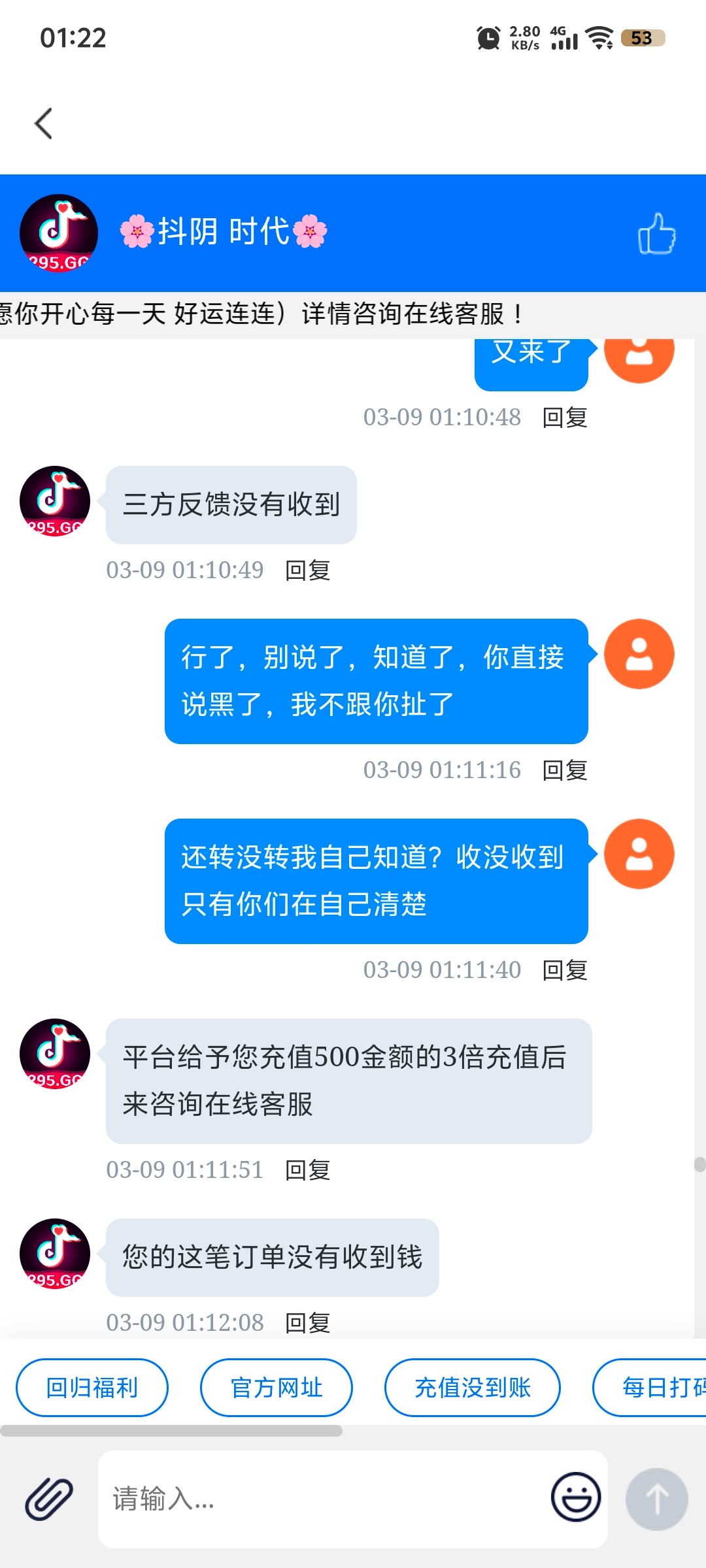This screenshot has height=1568, width=706.
Task: Tap 回复 under the 01:12:08 message
Action: [x=307, y=1323]
